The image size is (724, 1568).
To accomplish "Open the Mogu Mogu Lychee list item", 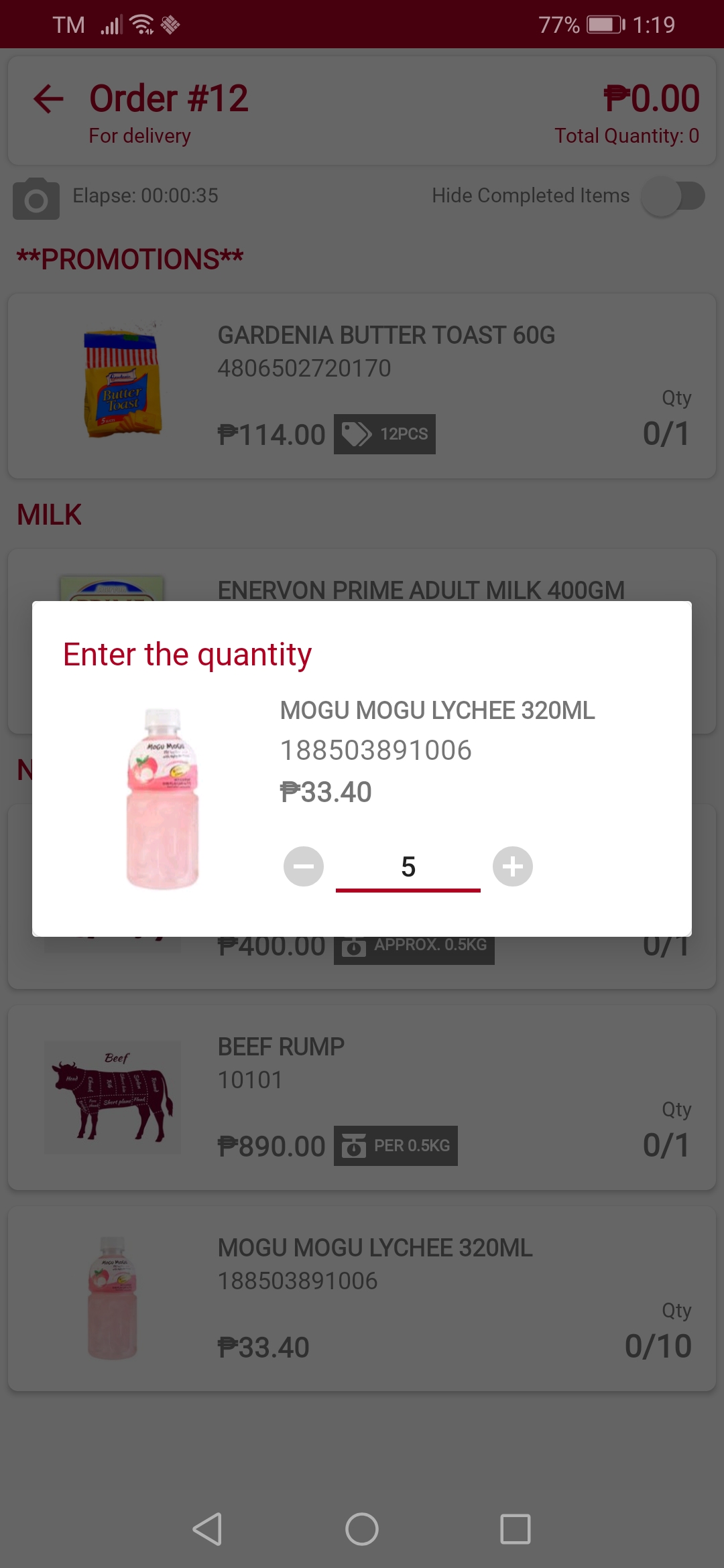I will pos(362,1299).
